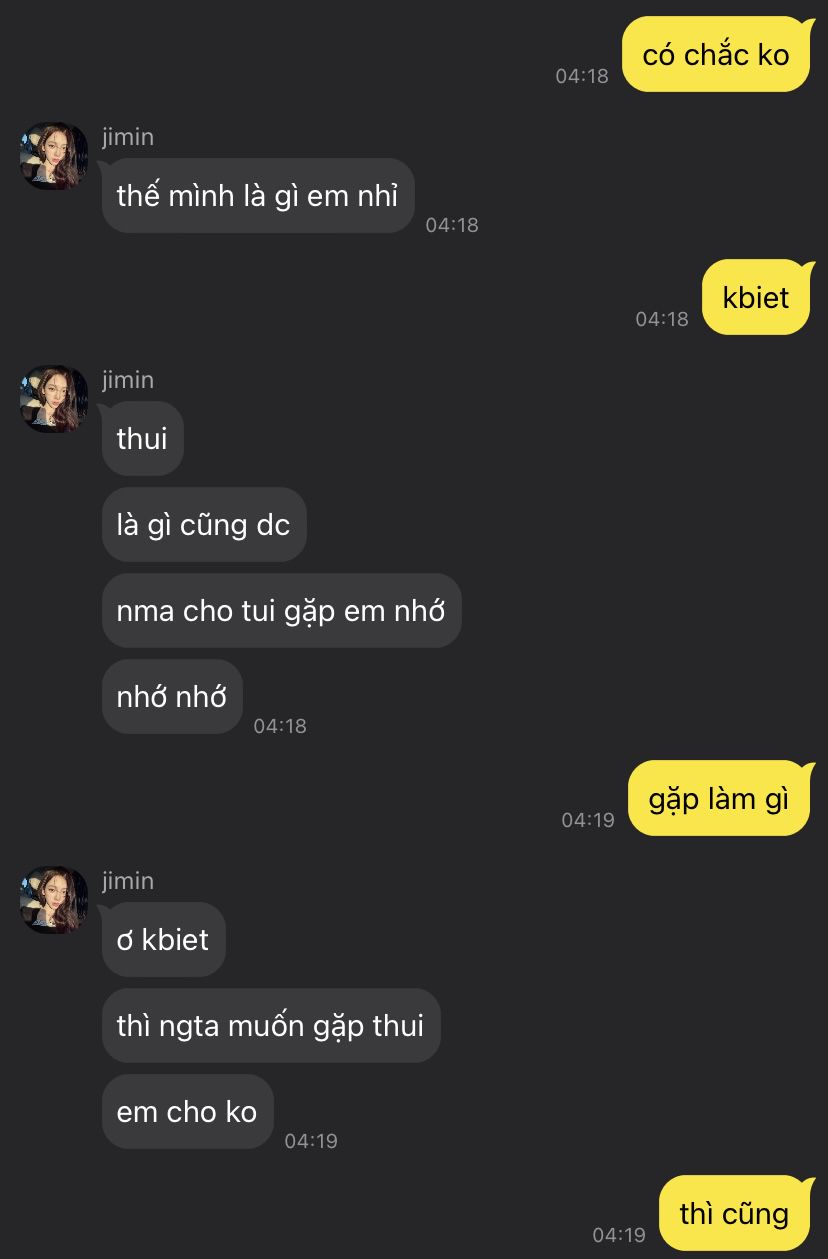The height and width of the screenshot is (1259, 828).
Task: Tap jimin's avatar beside the "ơ kbiet" message
Action: pos(54,900)
